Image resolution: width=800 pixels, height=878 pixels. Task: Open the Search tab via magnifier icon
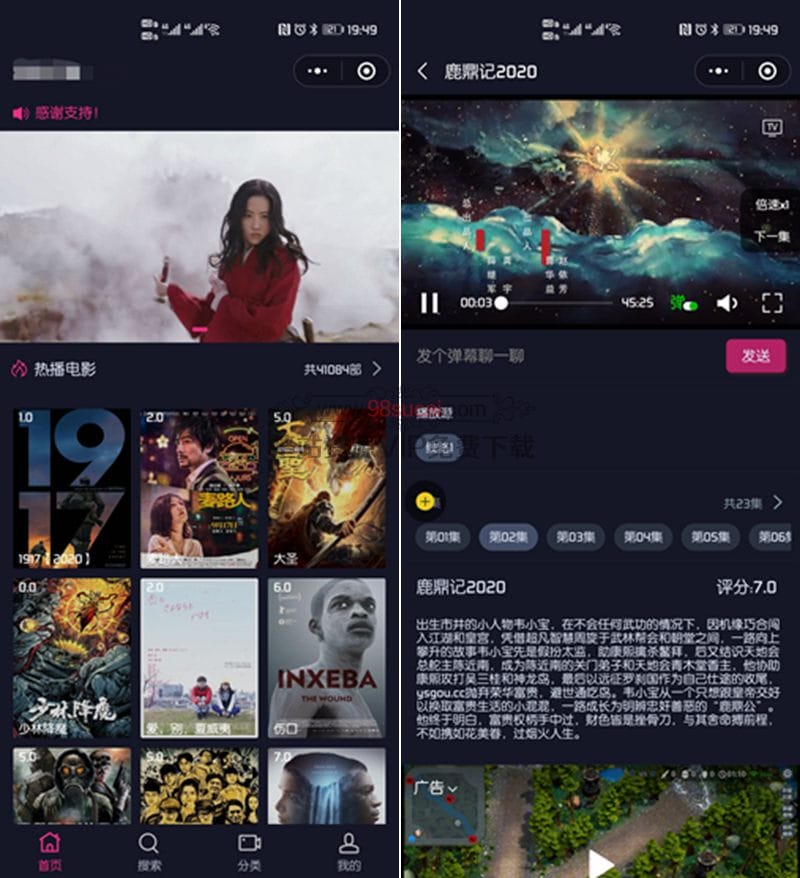[148, 845]
